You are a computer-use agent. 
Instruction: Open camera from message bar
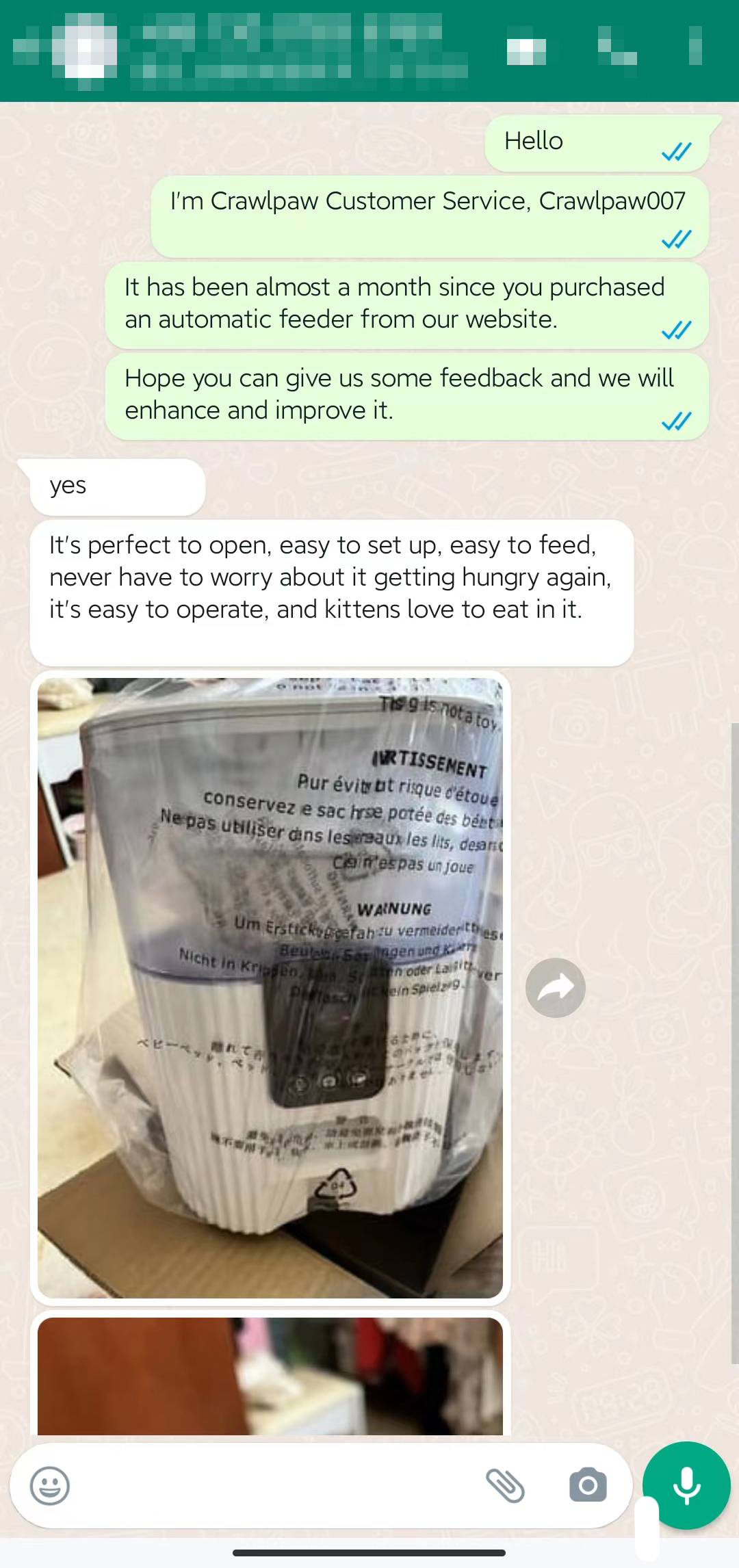tap(588, 1486)
